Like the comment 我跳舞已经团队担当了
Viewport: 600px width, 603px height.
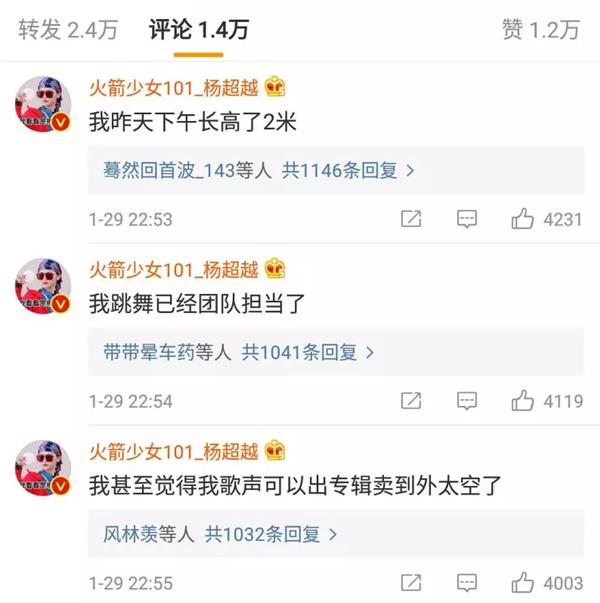[x=522, y=401]
